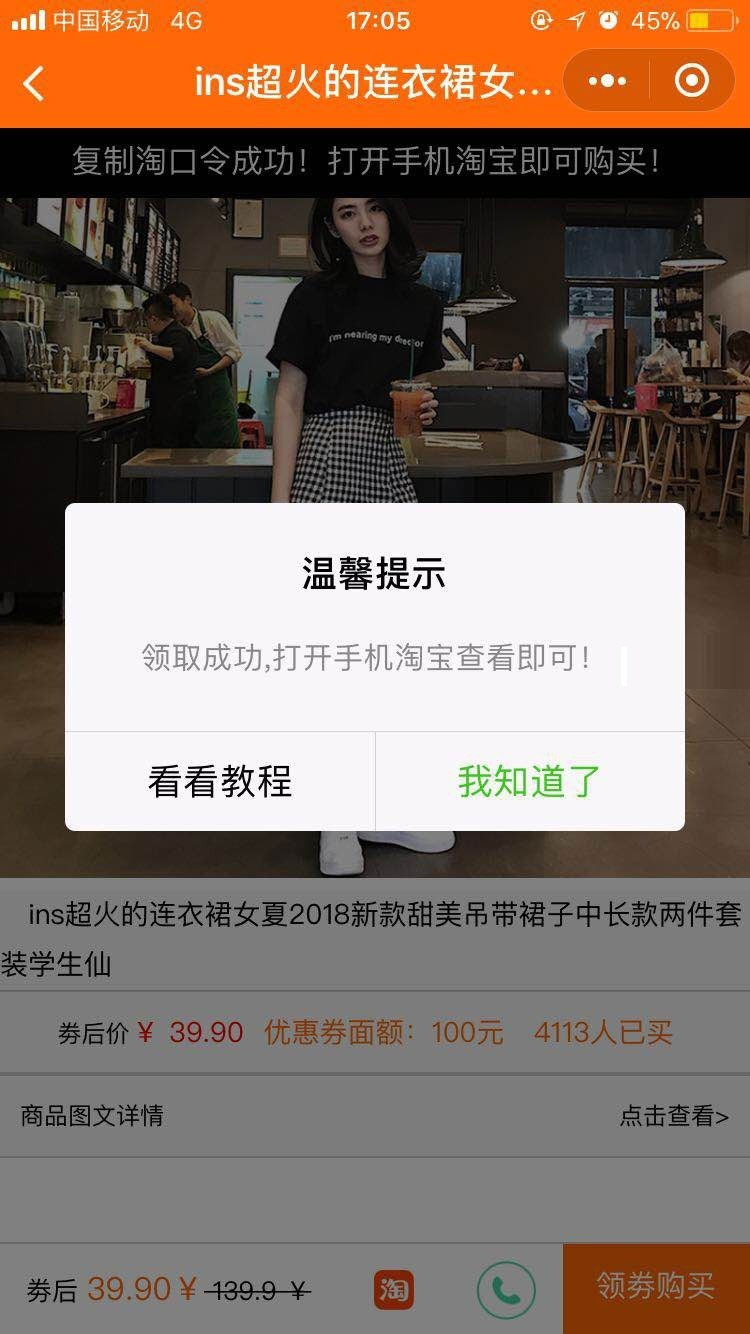
Task: Close the mini program with the circle icon
Action: [692, 81]
